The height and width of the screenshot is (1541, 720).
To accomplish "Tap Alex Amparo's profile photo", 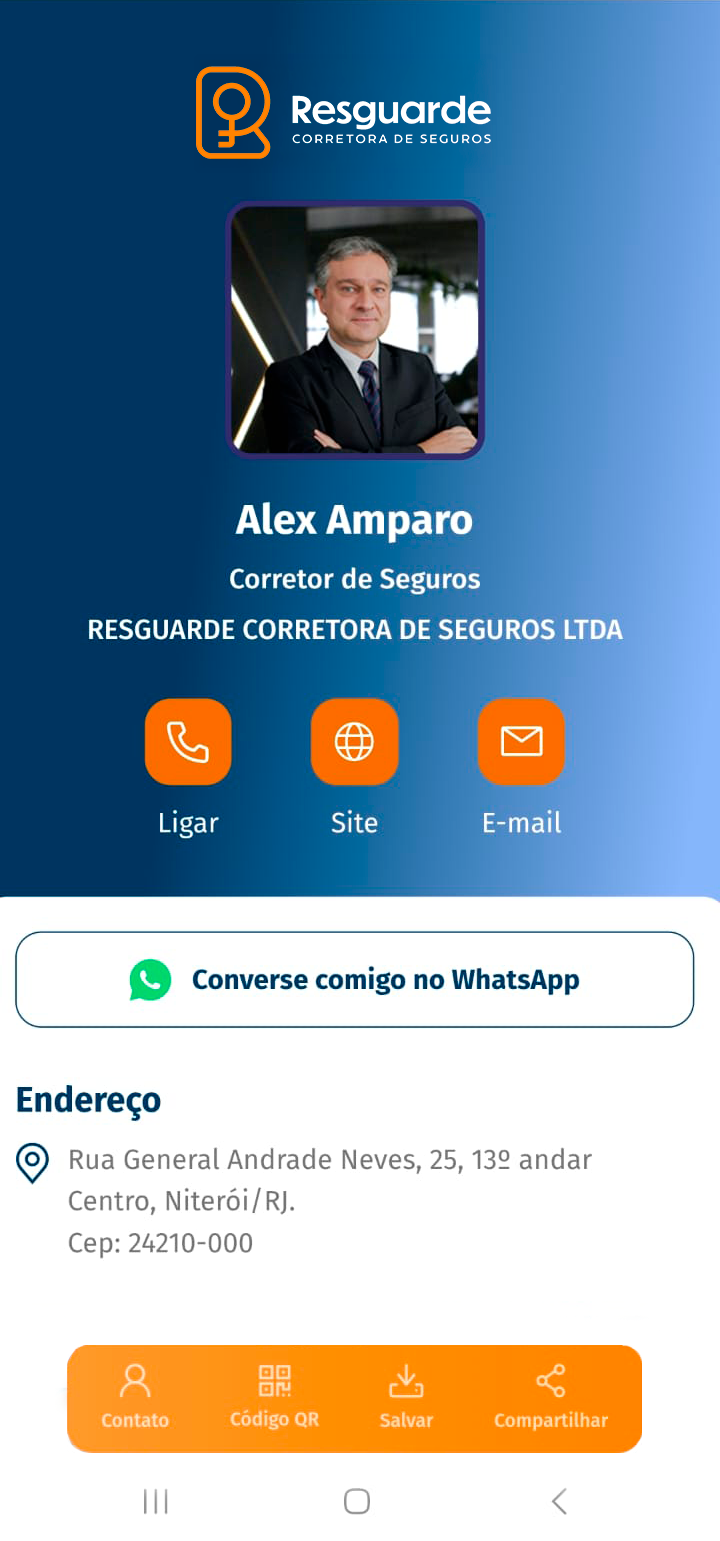I will (x=355, y=331).
